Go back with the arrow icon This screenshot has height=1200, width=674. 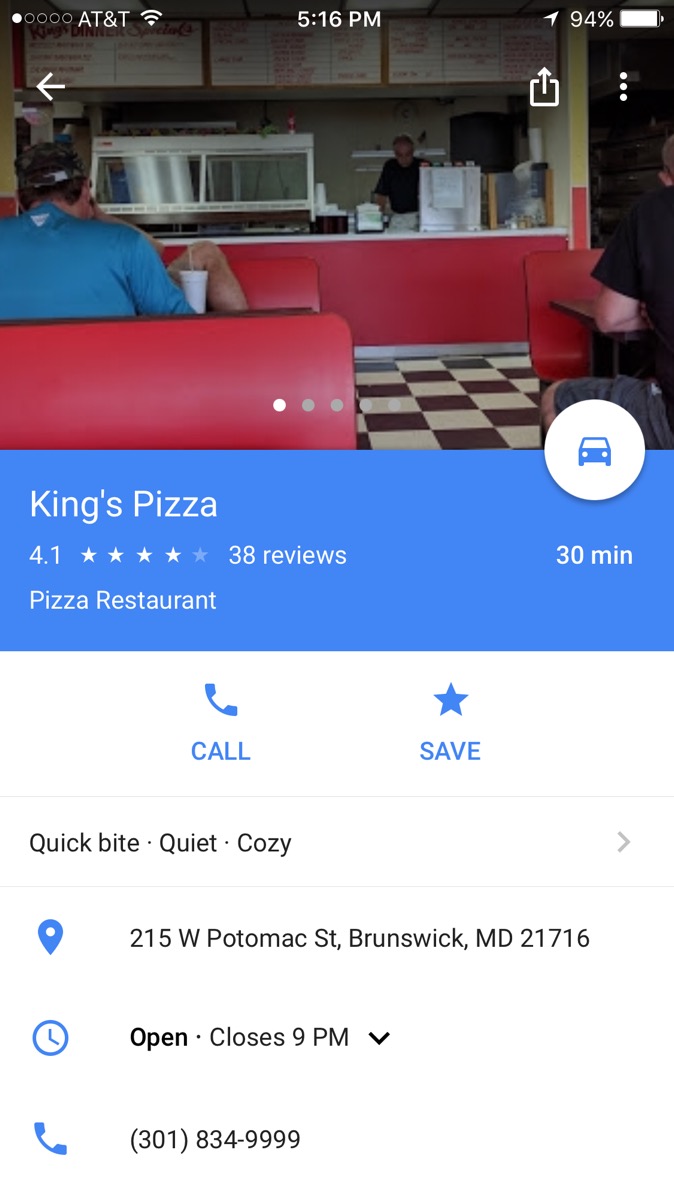[50, 87]
